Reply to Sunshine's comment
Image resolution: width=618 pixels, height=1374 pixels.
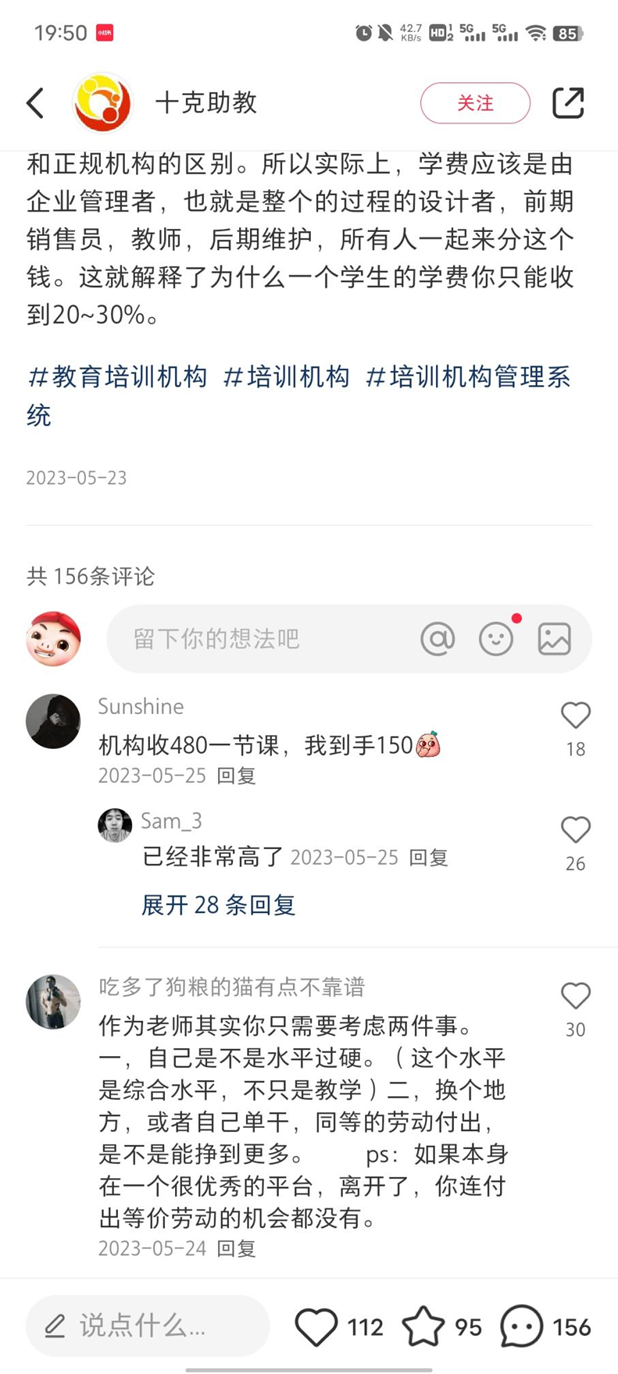point(237,775)
